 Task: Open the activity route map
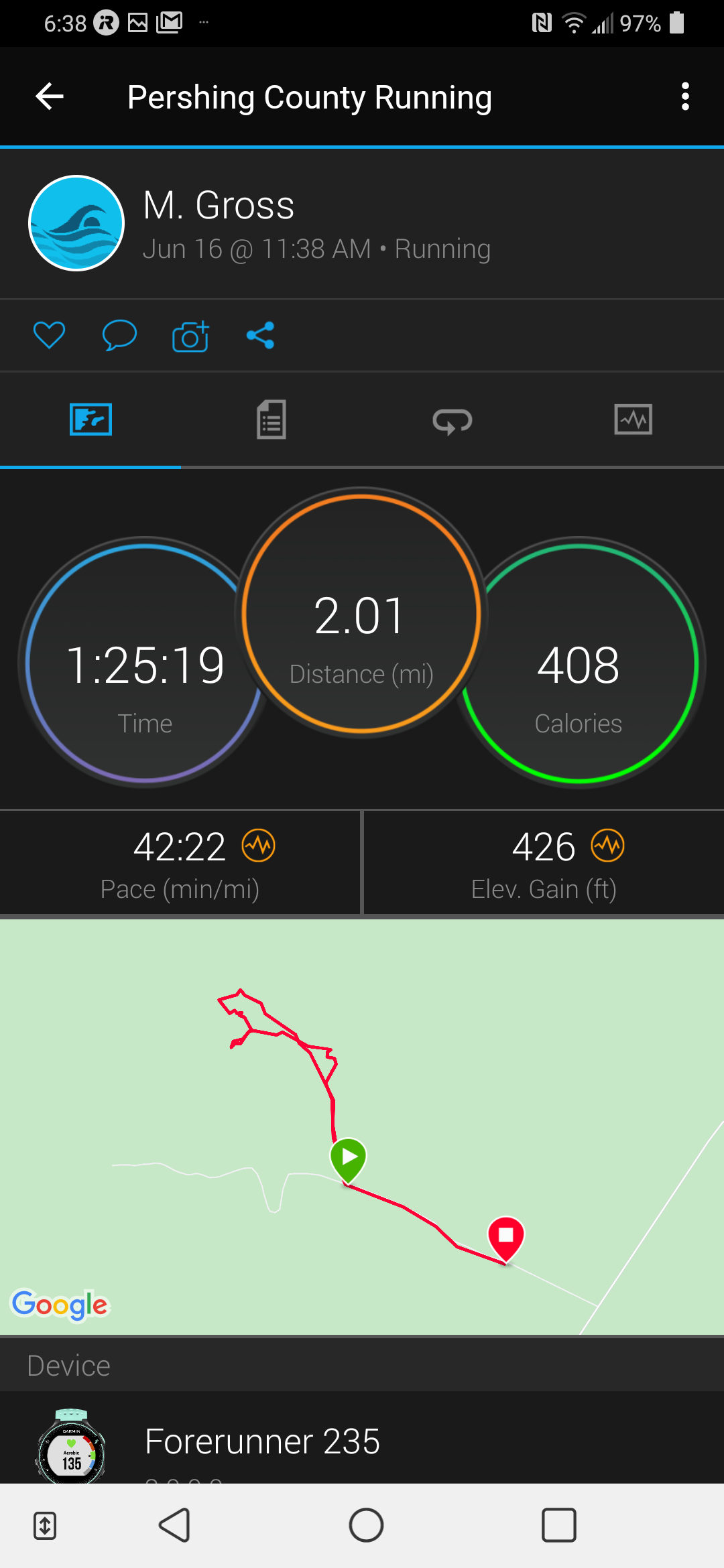[362, 1126]
